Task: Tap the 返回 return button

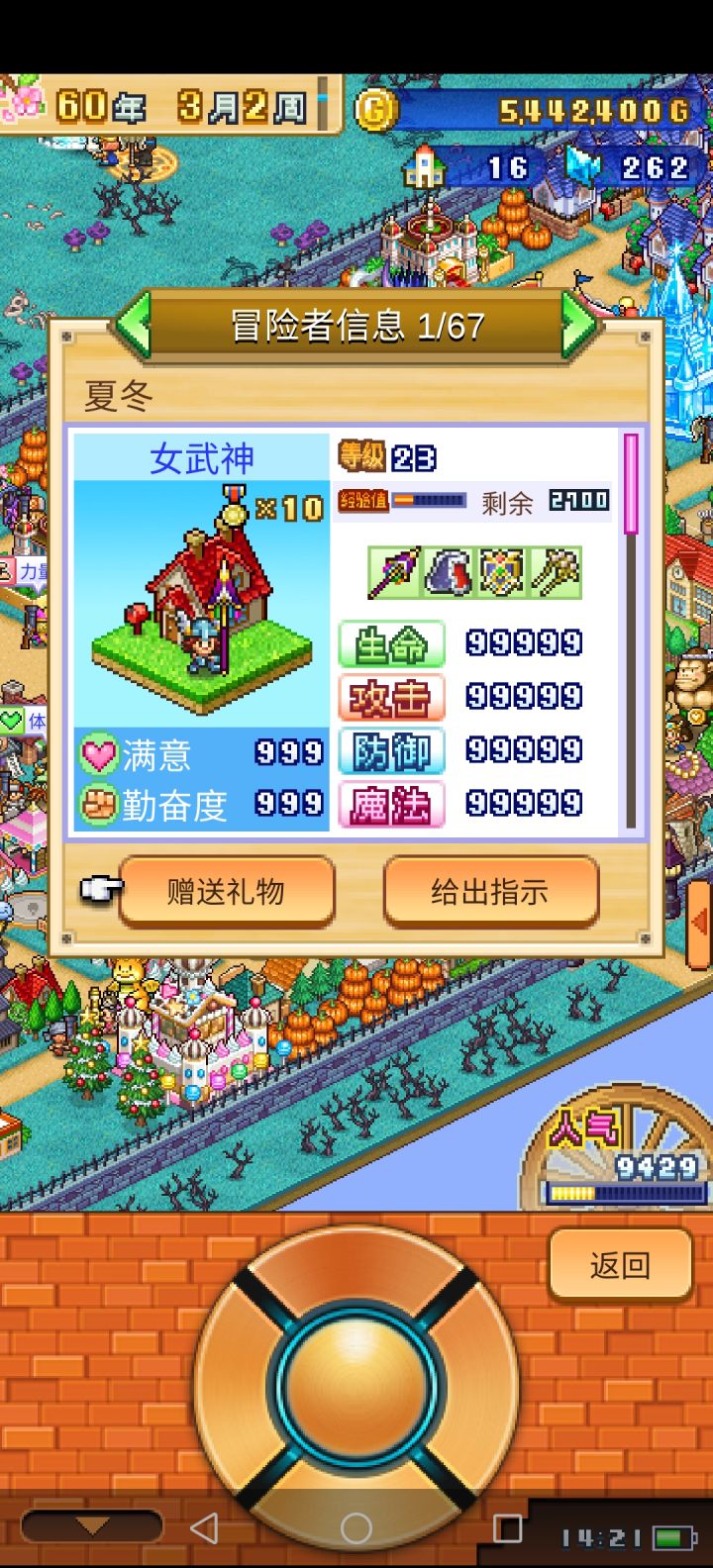Action: [621, 1265]
